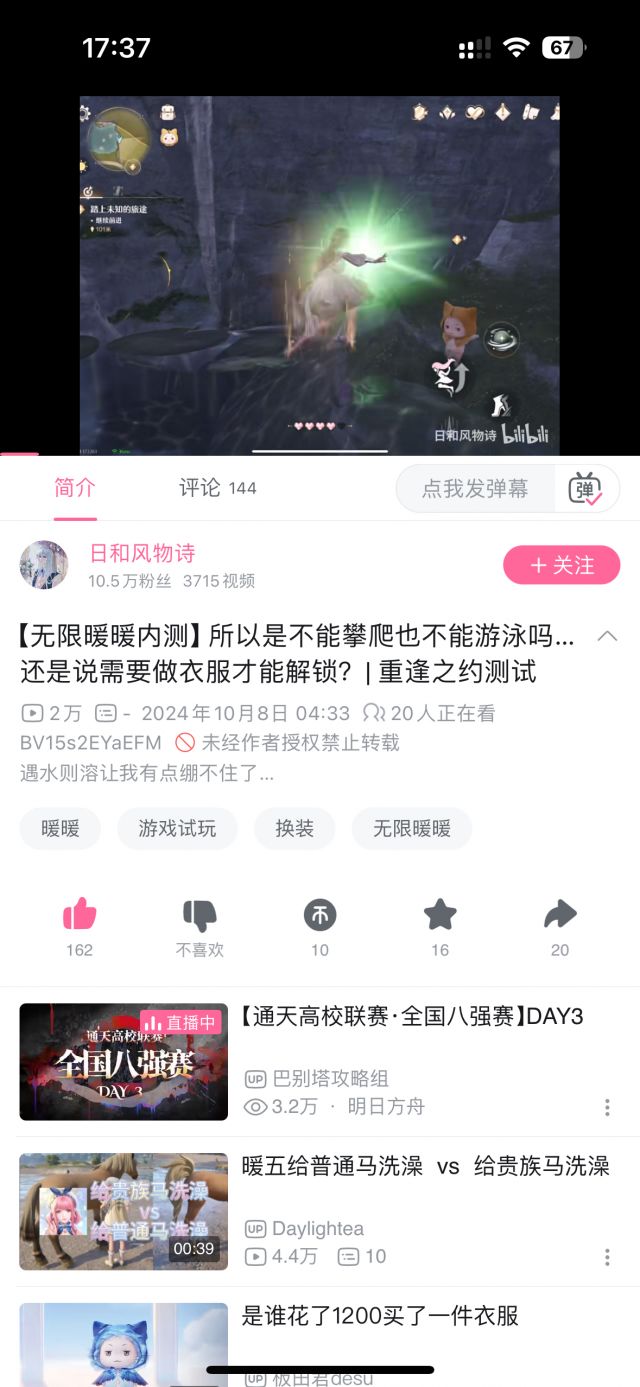Image resolution: width=640 pixels, height=1387 pixels.
Task: Open more options for the Daylightea video
Action: (607, 1257)
